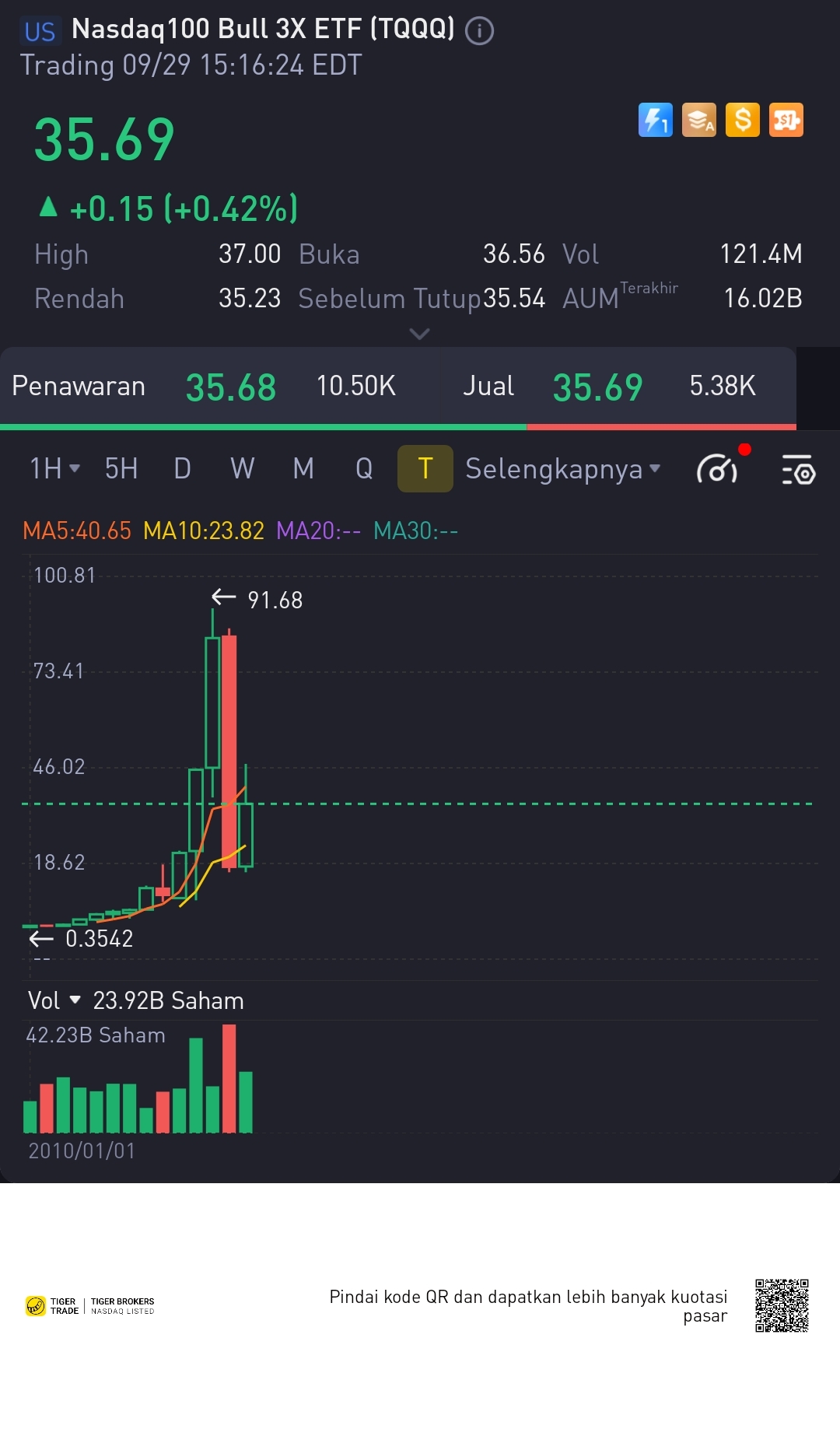Open the Penawaran and Jual quote bar
This screenshot has height=1429, width=840.
tap(397, 387)
